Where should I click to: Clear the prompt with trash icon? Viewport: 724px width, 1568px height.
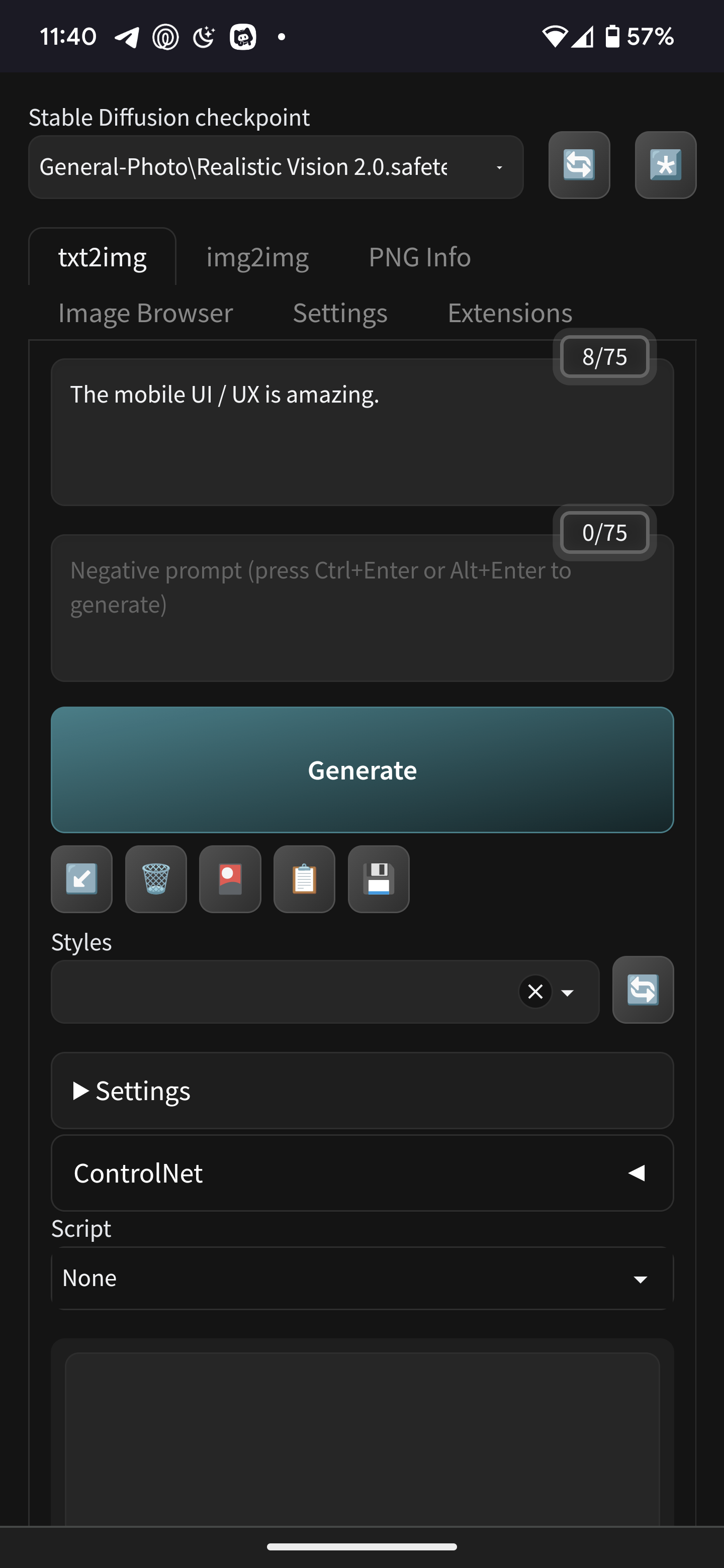pyautogui.click(x=156, y=878)
